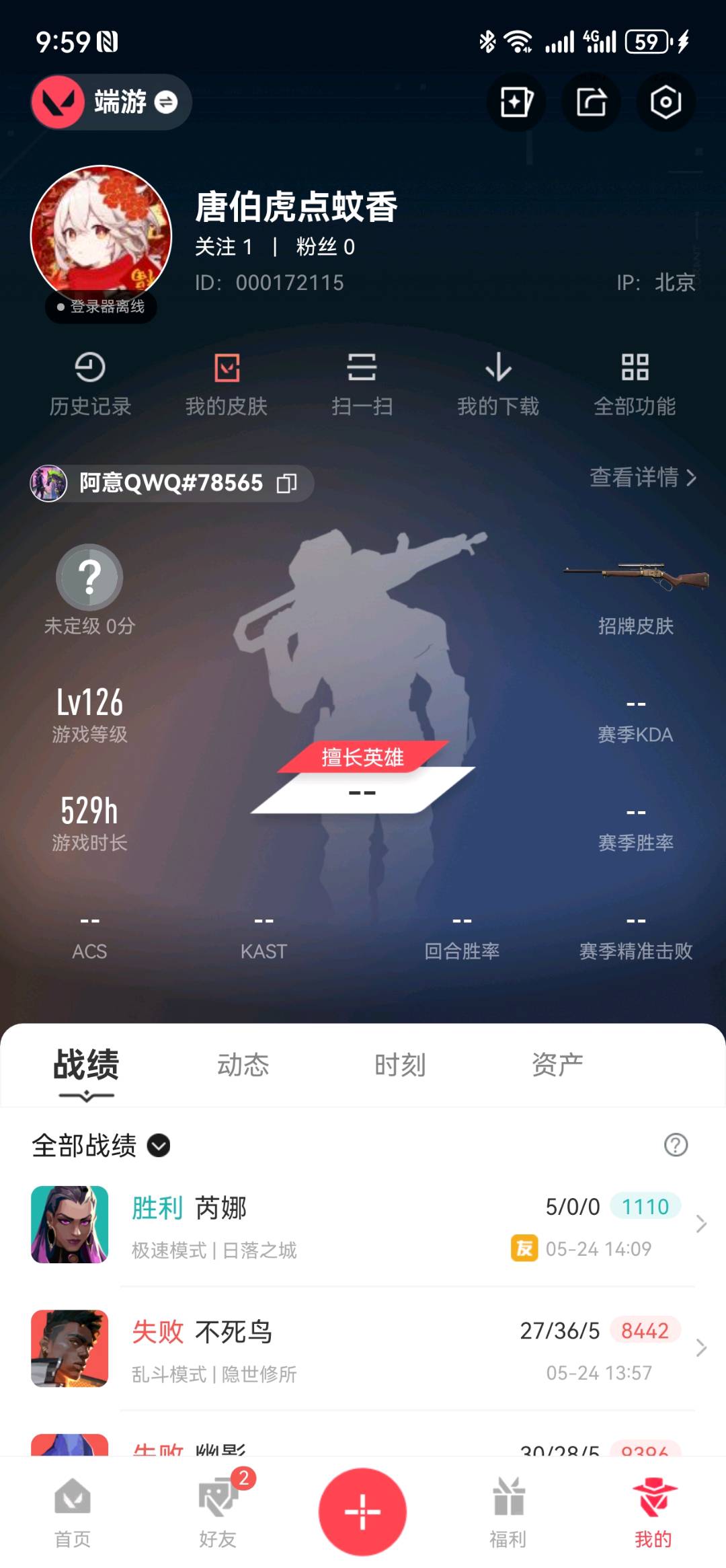Tap the share profile icon
The image size is (726, 1568).
(x=591, y=102)
